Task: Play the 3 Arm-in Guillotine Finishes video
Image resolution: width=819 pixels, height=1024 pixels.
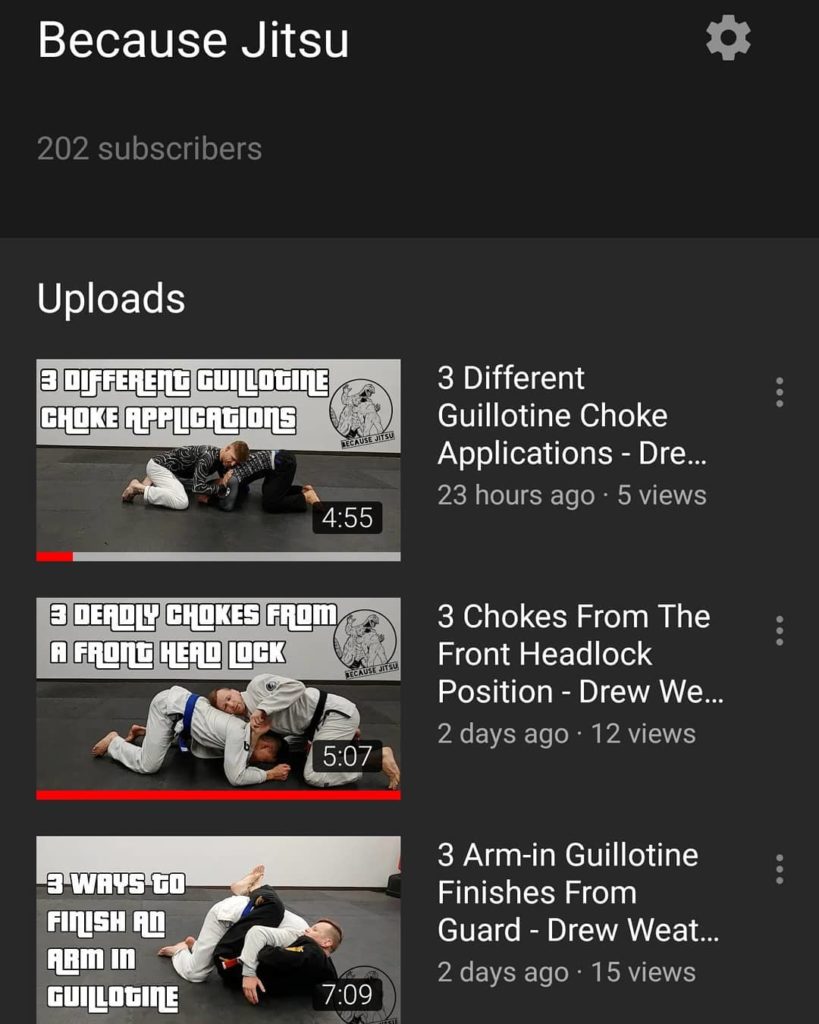Action: point(218,930)
